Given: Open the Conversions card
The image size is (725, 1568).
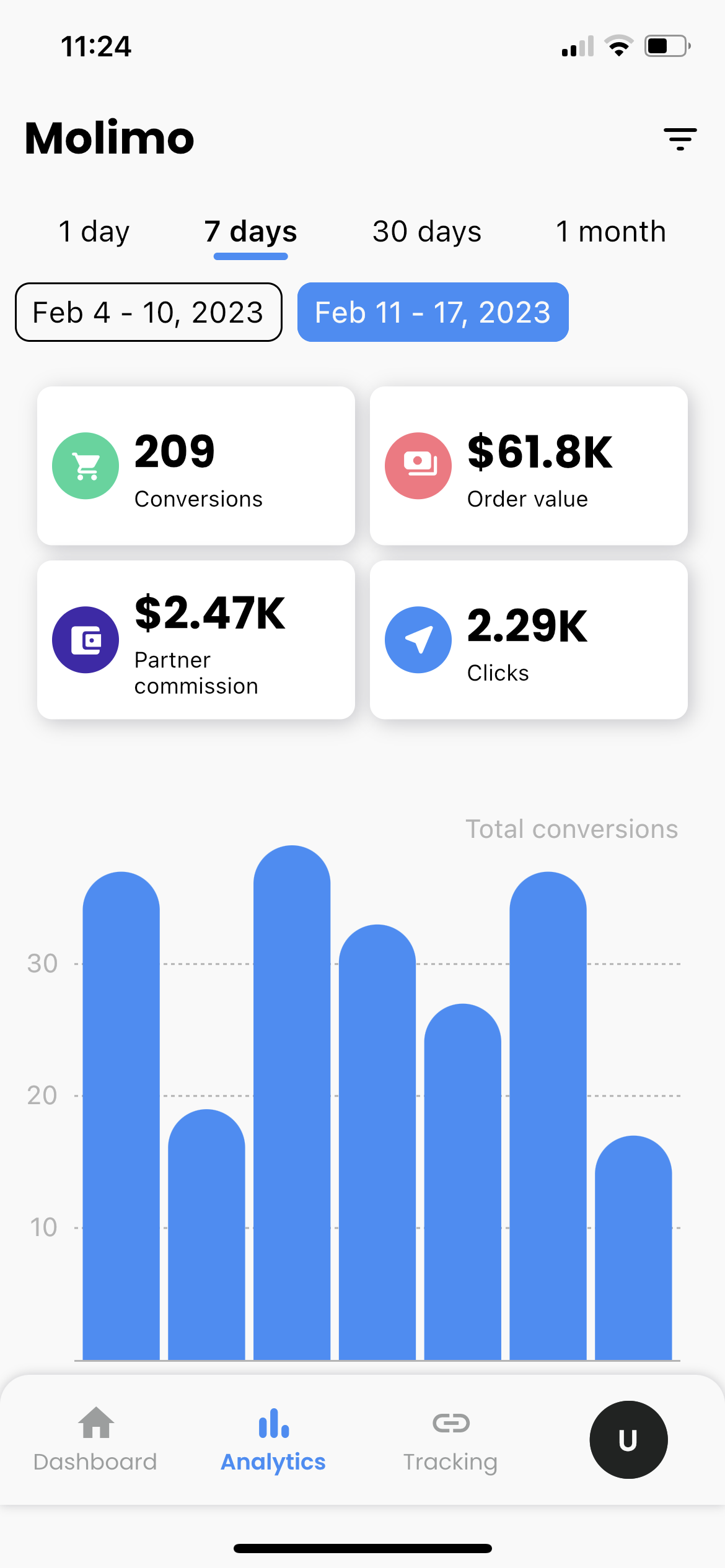Looking at the screenshot, I should click(x=196, y=466).
